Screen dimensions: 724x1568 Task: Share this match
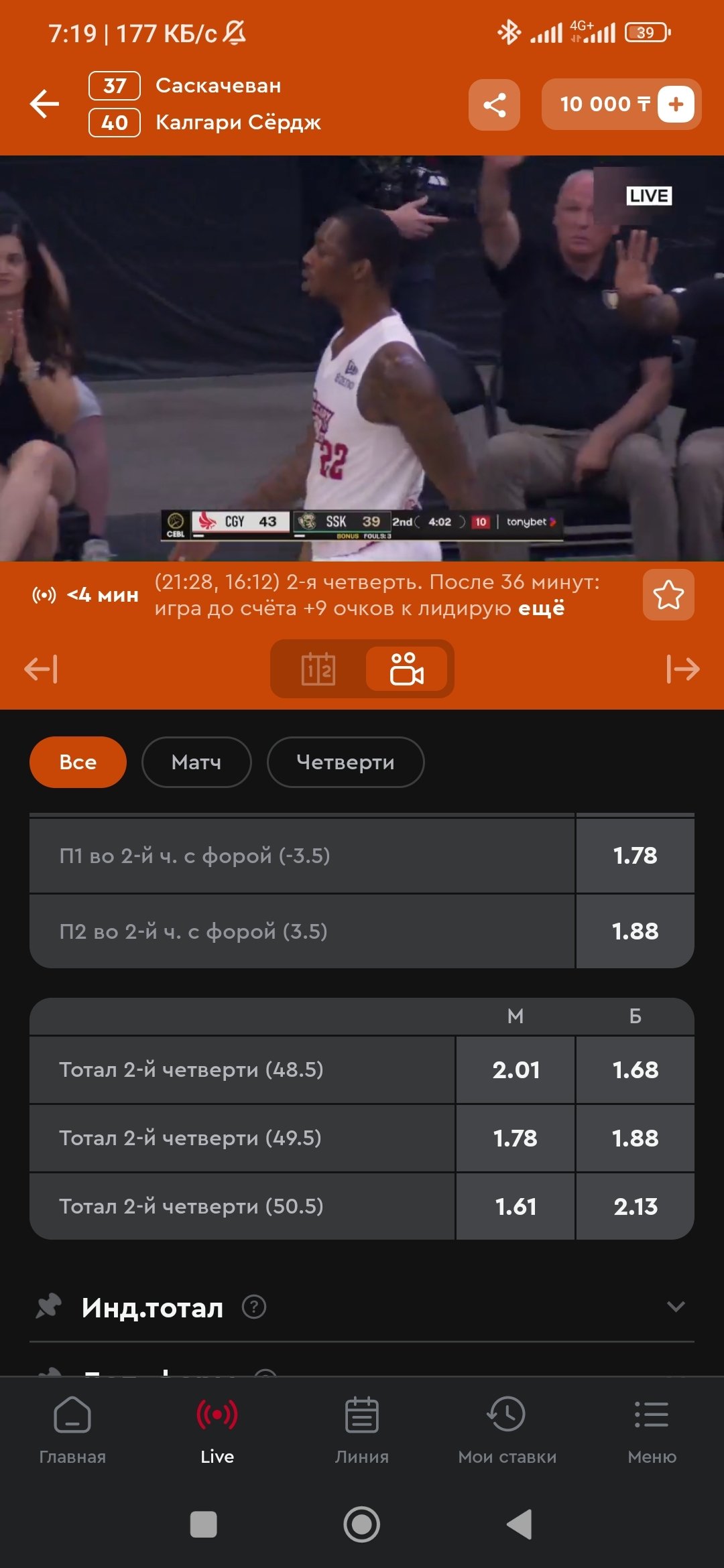495,105
